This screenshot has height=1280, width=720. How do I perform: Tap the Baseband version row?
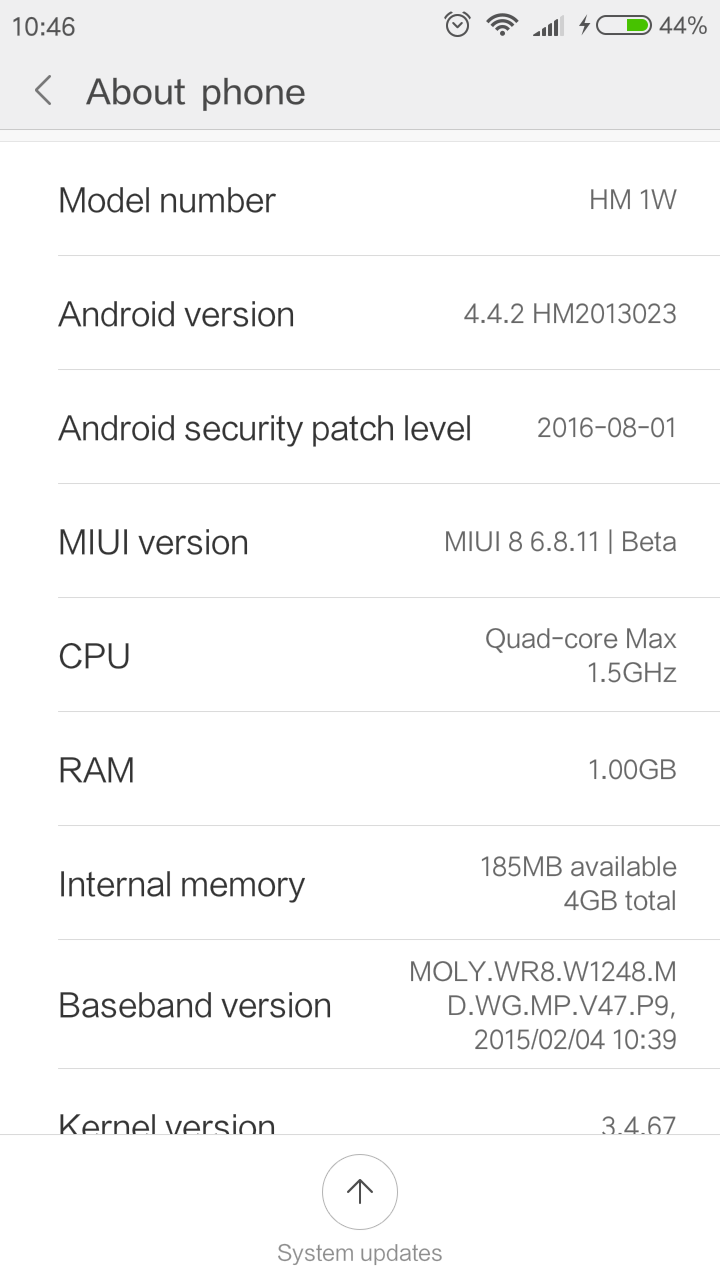tap(360, 1004)
